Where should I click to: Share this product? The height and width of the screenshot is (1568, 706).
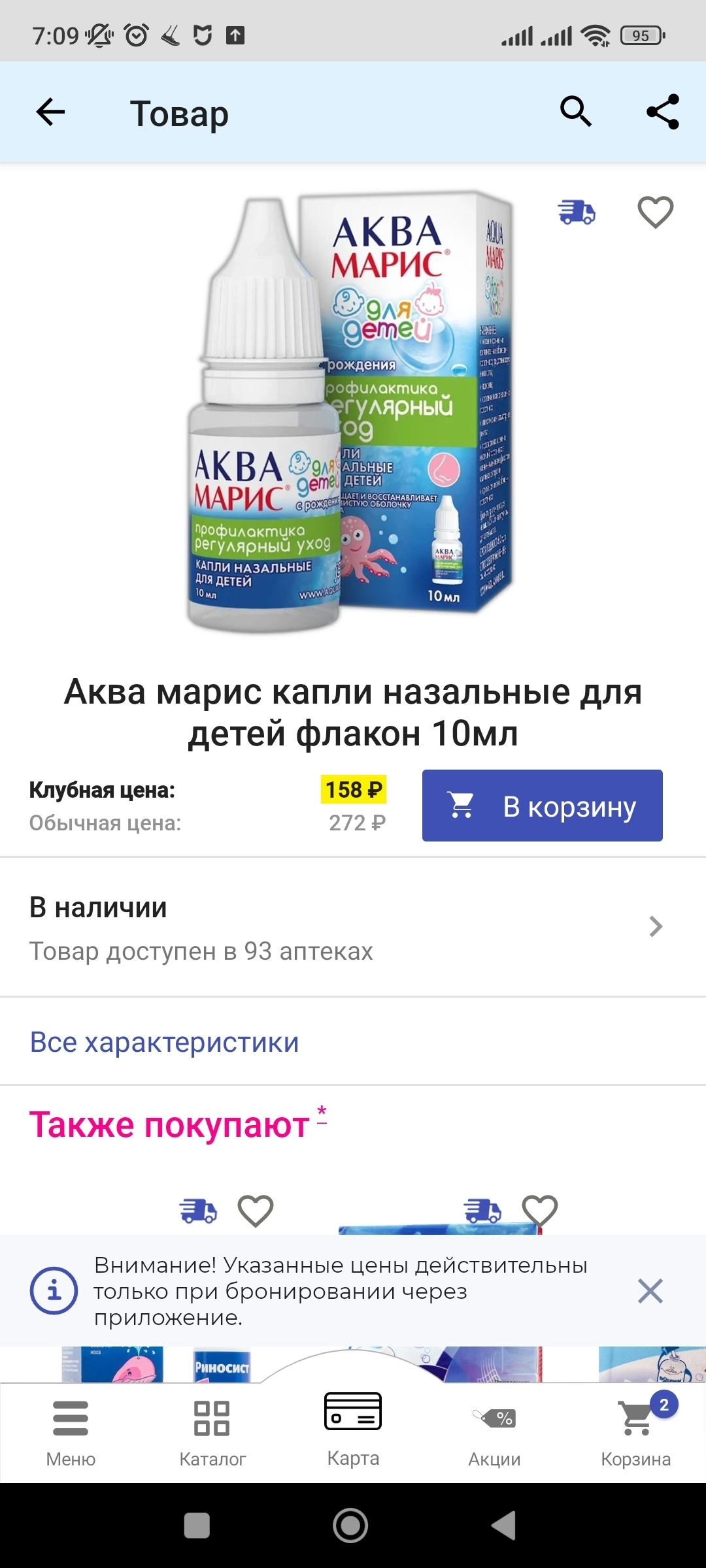pos(663,112)
